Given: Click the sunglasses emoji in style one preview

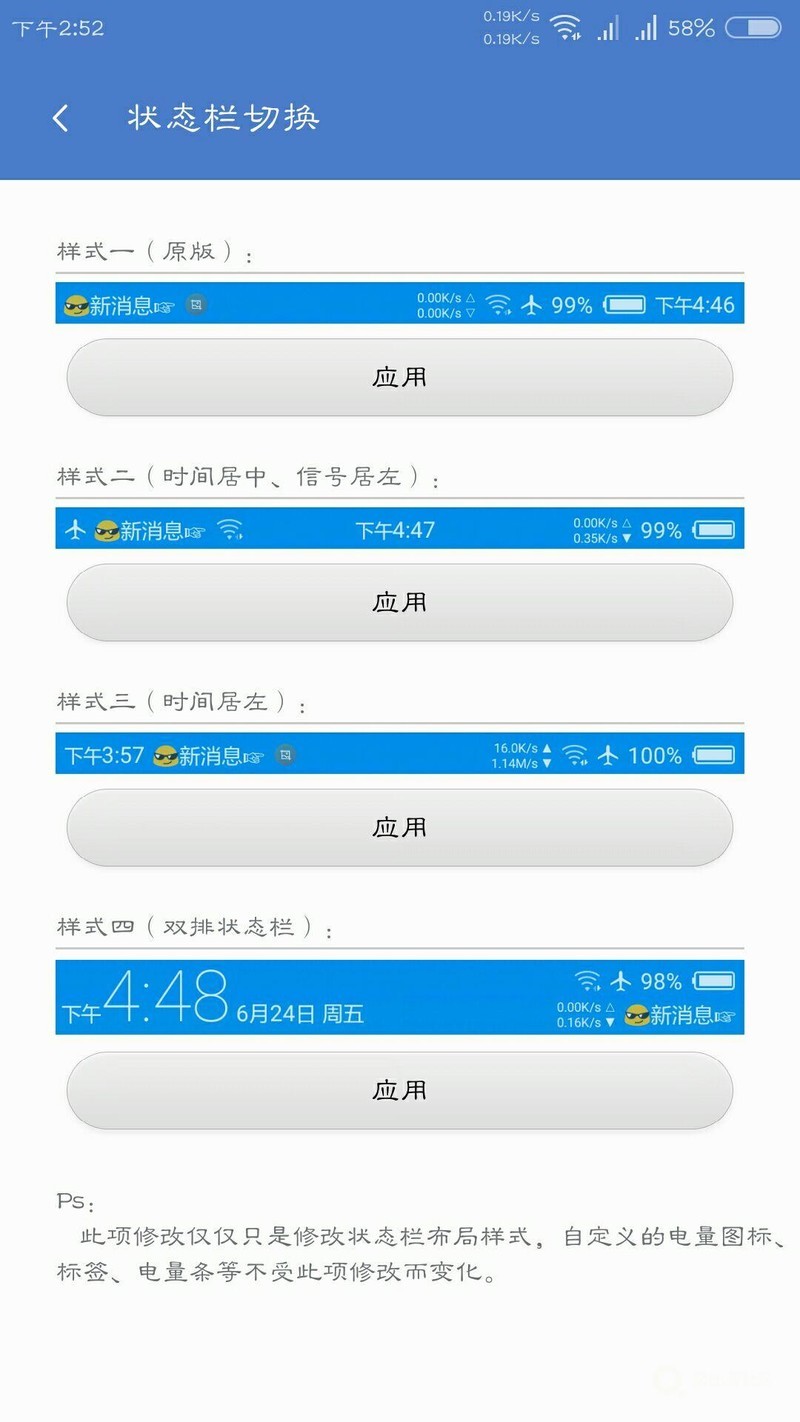Looking at the screenshot, I should [x=76, y=303].
